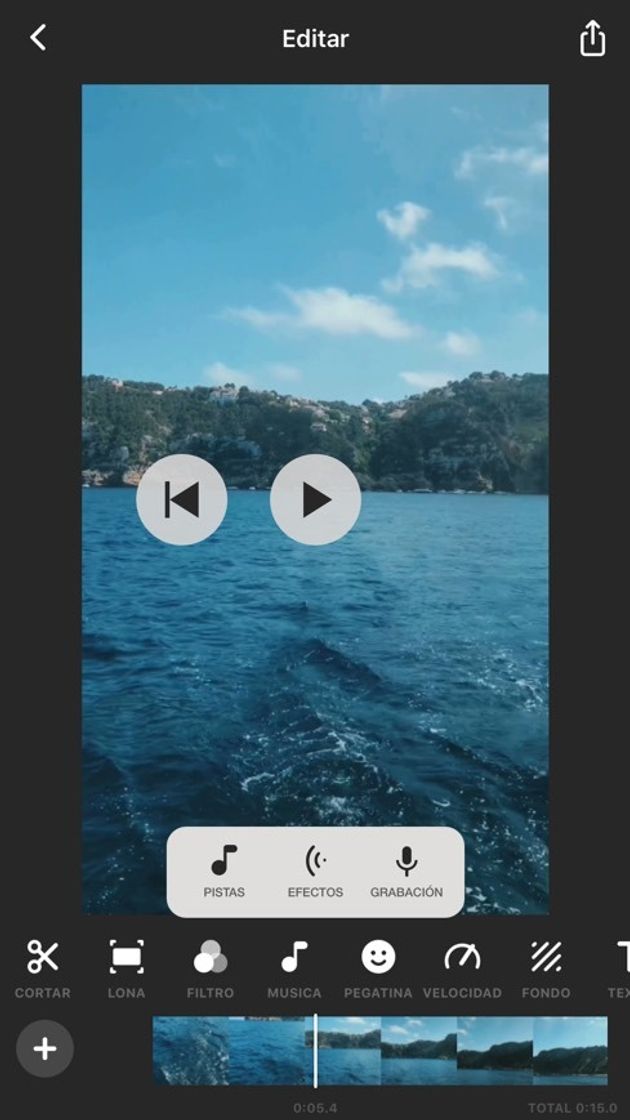
Task: Start a Grabación voice recording
Action: pyautogui.click(x=406, y=870)
